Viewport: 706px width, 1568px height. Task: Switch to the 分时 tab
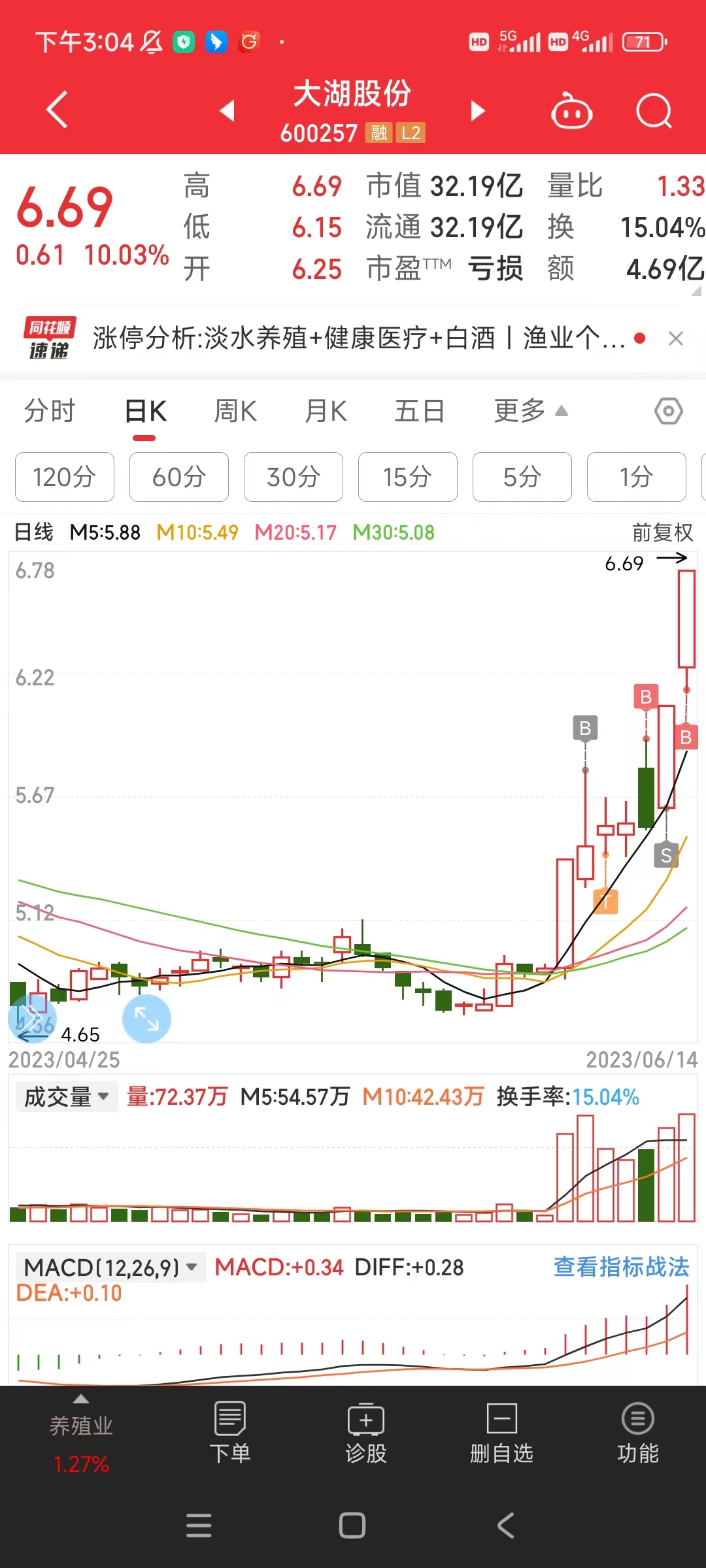(x=50, y=411)
